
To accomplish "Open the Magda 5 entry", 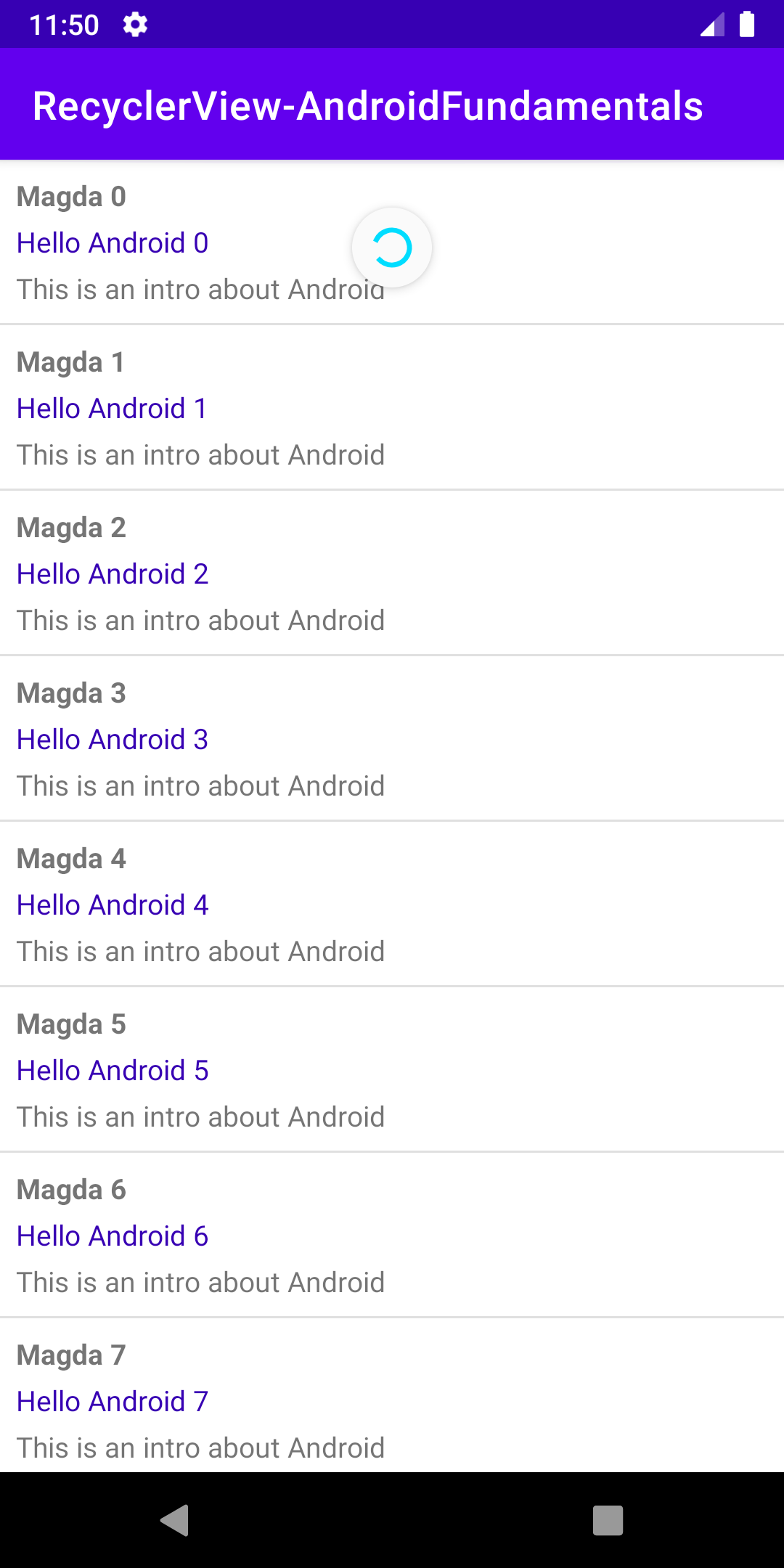I will [x=392, y=1070].
